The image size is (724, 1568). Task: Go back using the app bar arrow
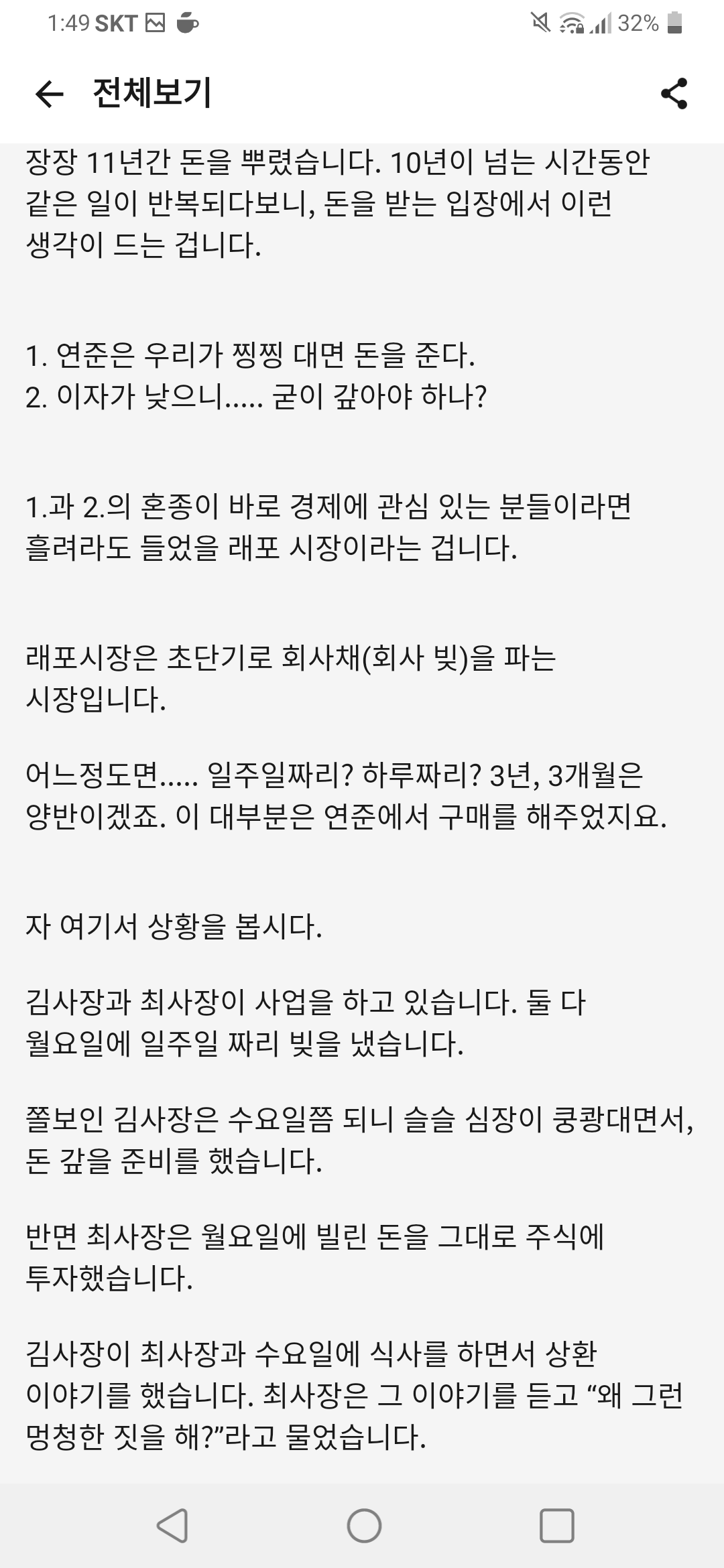(x=49, y=94)
